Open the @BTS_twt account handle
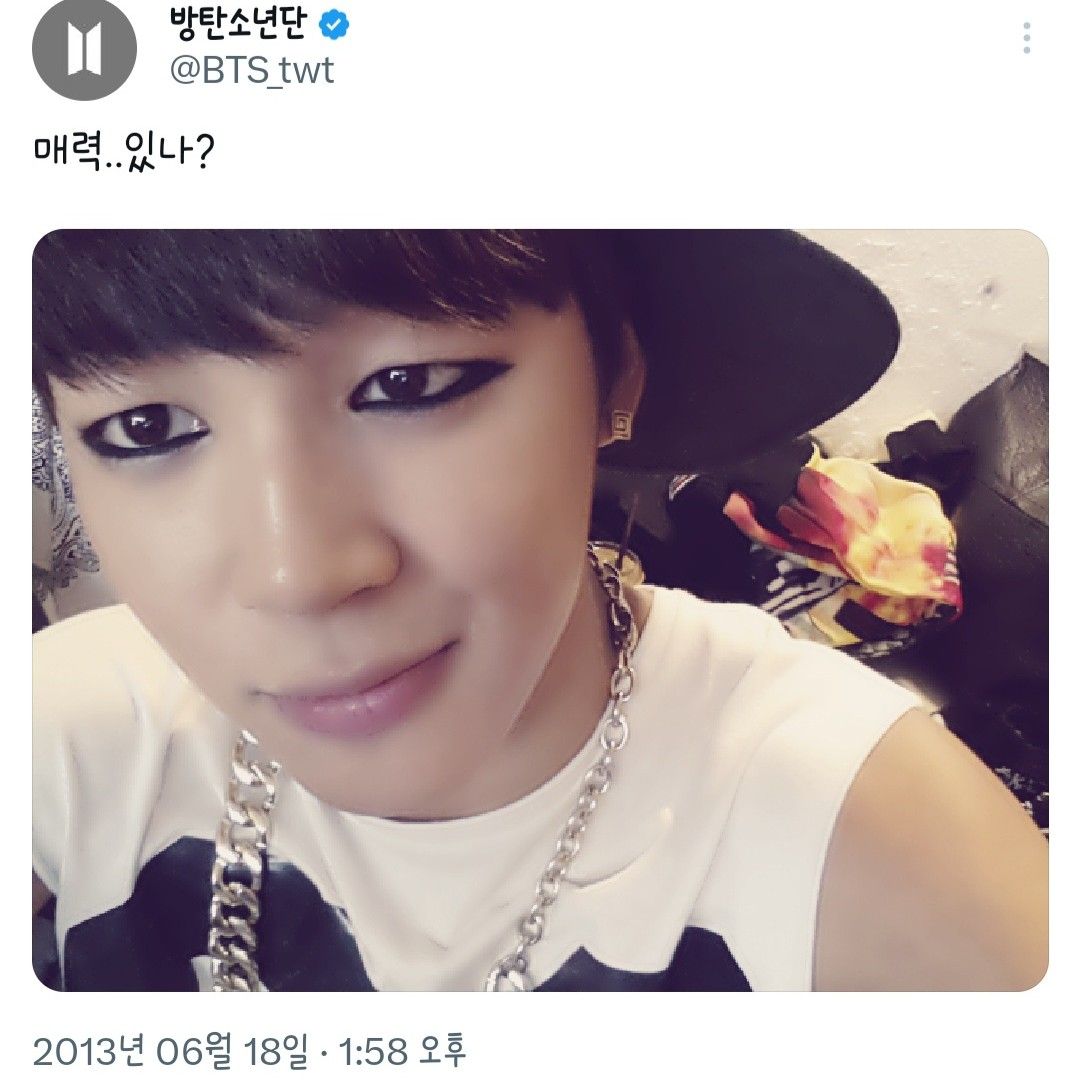The width and height of the screenshot is (1080, 1080). click(253, 70)
